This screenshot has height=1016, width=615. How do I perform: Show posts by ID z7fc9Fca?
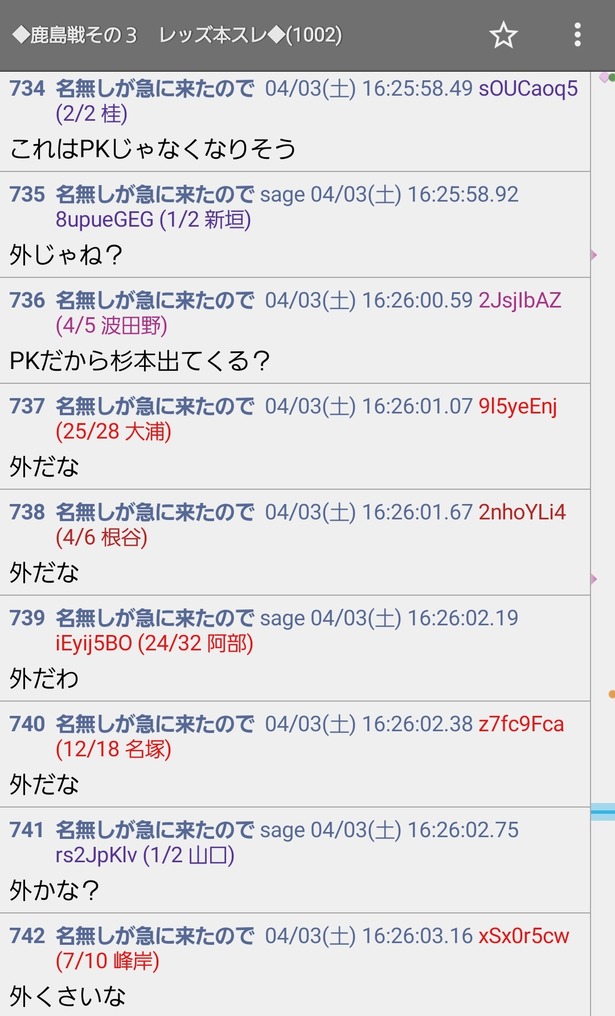(x=522, y=724)
